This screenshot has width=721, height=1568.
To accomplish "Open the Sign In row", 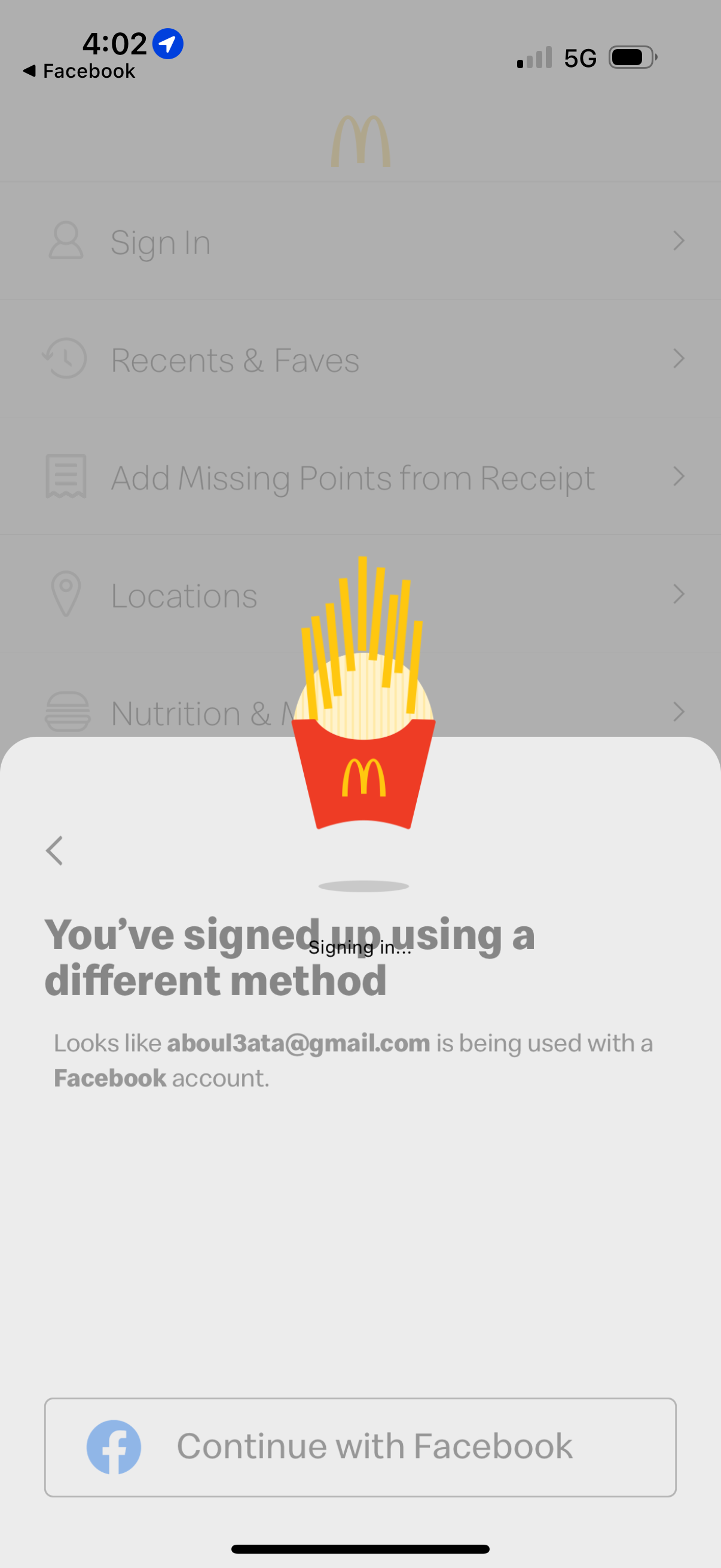I will [x=360, y=242].
